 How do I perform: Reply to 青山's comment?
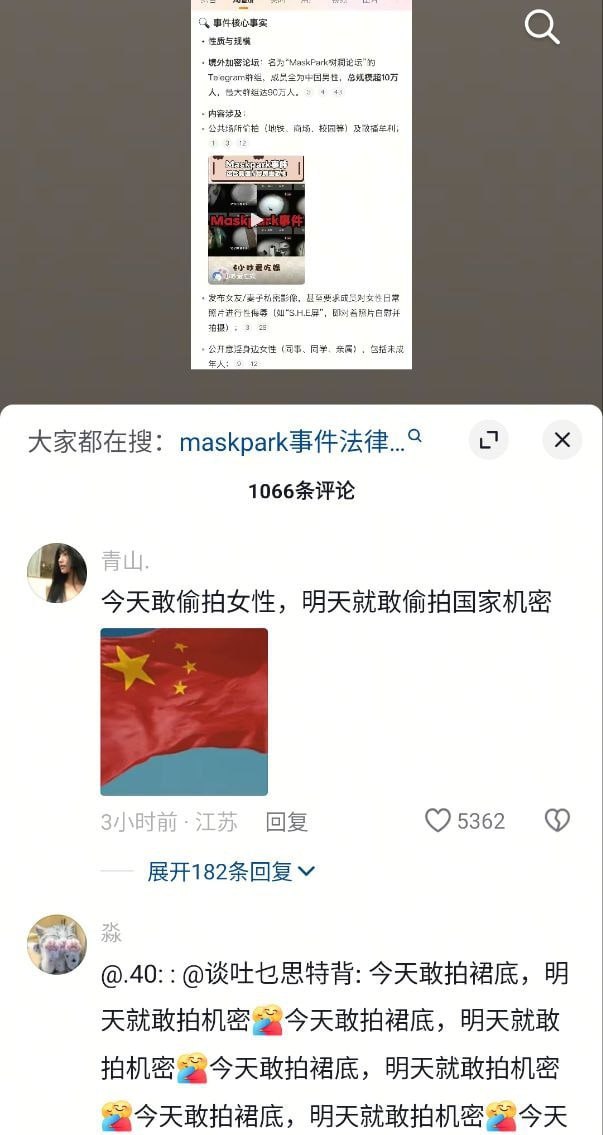tap(286, 821)
